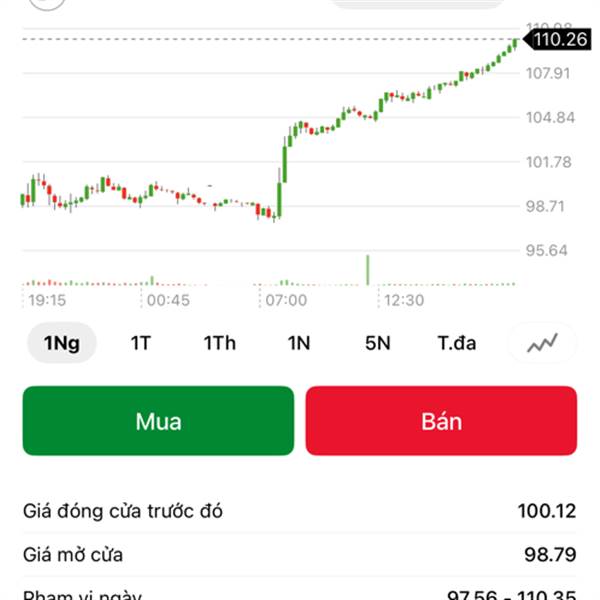The width and height of the screenshot is (600, 600).
Task: Switch chart to 1T range
Action: [140, 343]
